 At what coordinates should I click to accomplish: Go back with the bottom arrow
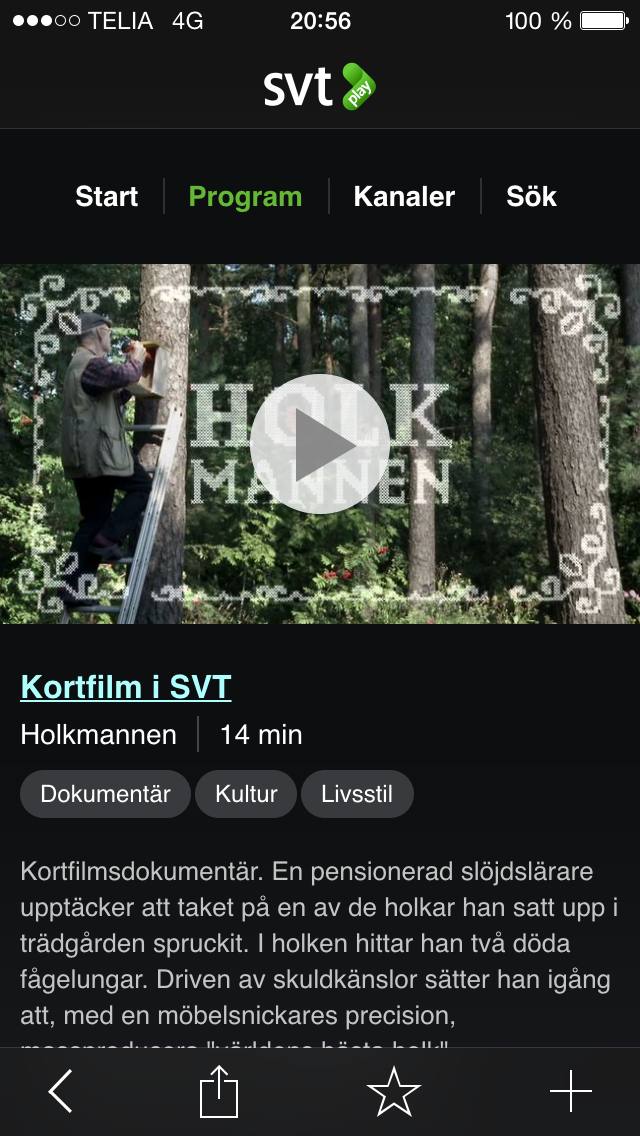pos(61,1091)
